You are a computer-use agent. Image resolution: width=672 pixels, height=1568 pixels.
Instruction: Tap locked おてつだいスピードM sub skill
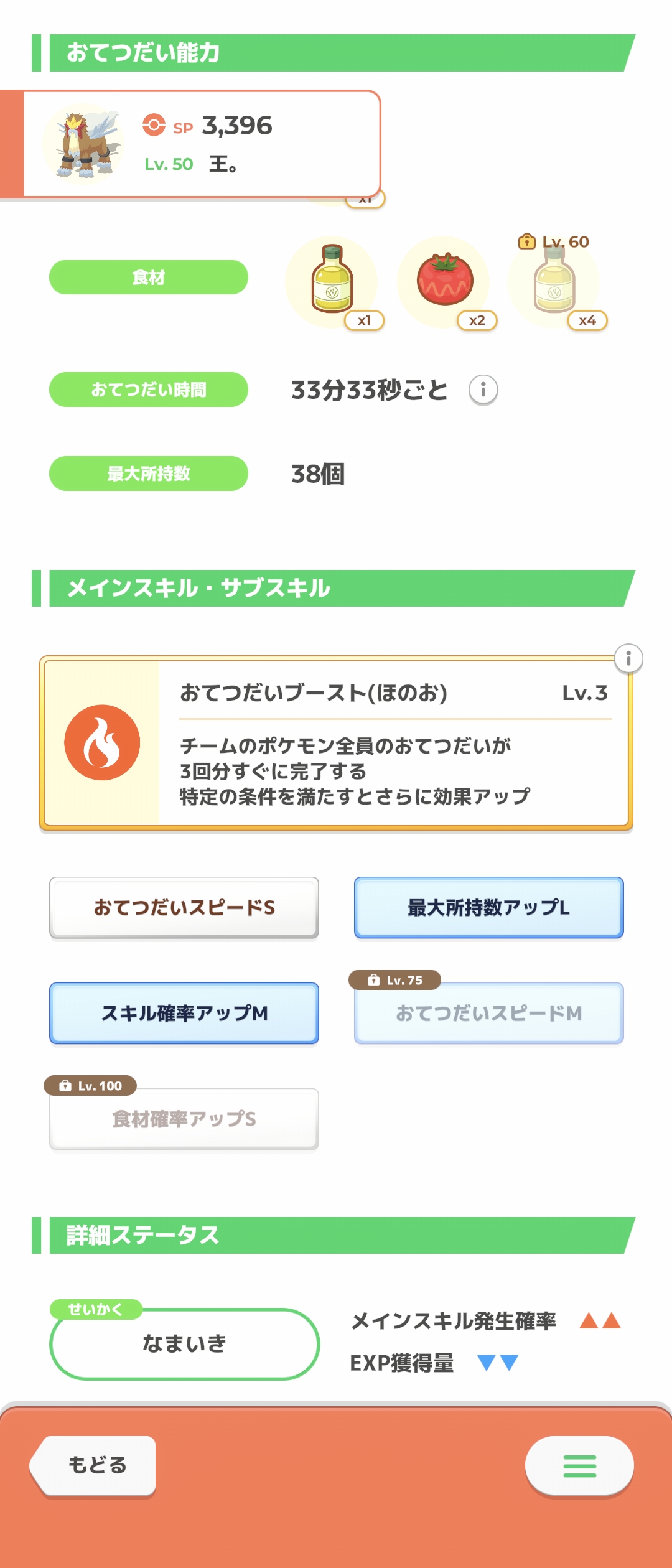[x=488, y=1013]
